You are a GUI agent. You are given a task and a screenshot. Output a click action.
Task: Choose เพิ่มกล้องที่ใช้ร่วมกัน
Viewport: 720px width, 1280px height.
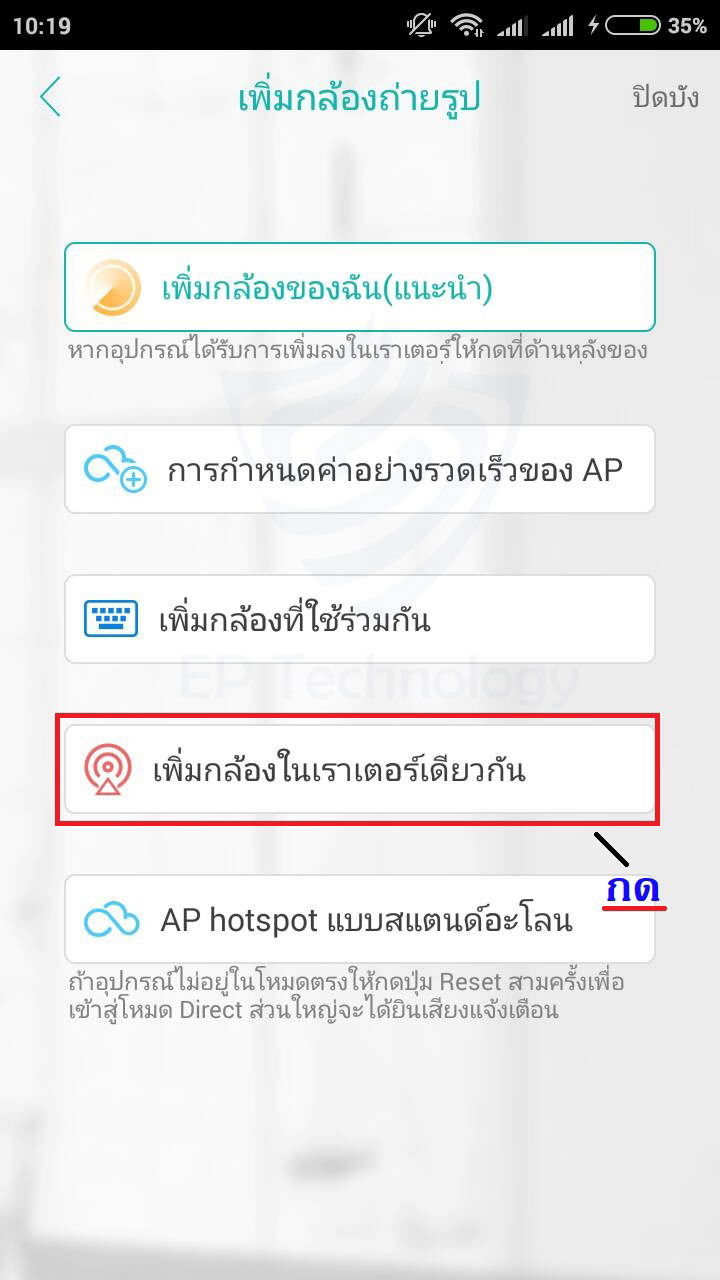point(360,620)
